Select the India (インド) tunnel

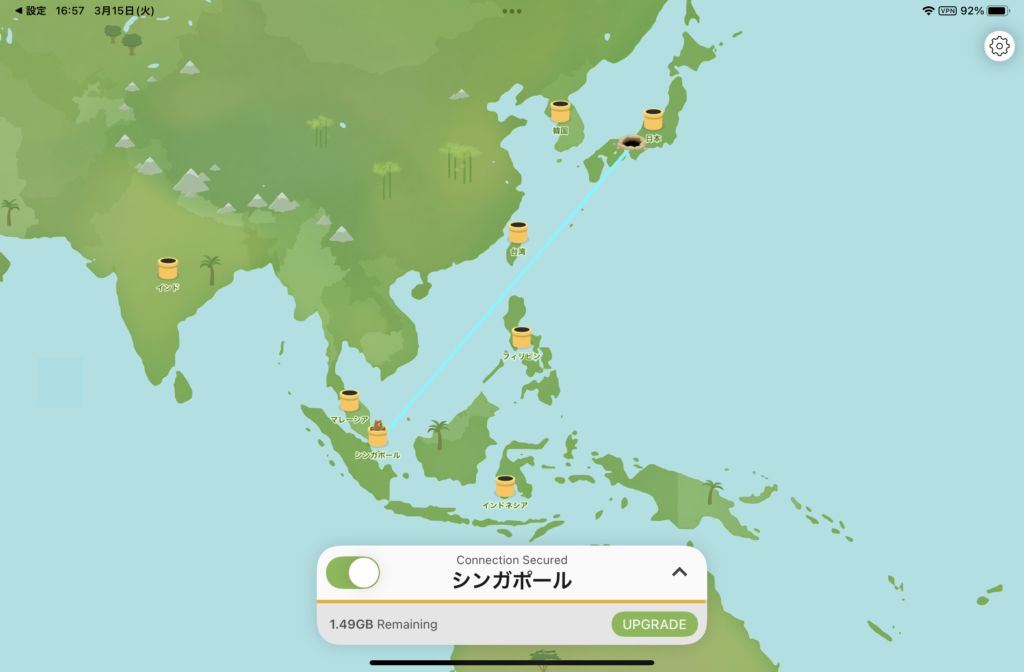[168, 269]
